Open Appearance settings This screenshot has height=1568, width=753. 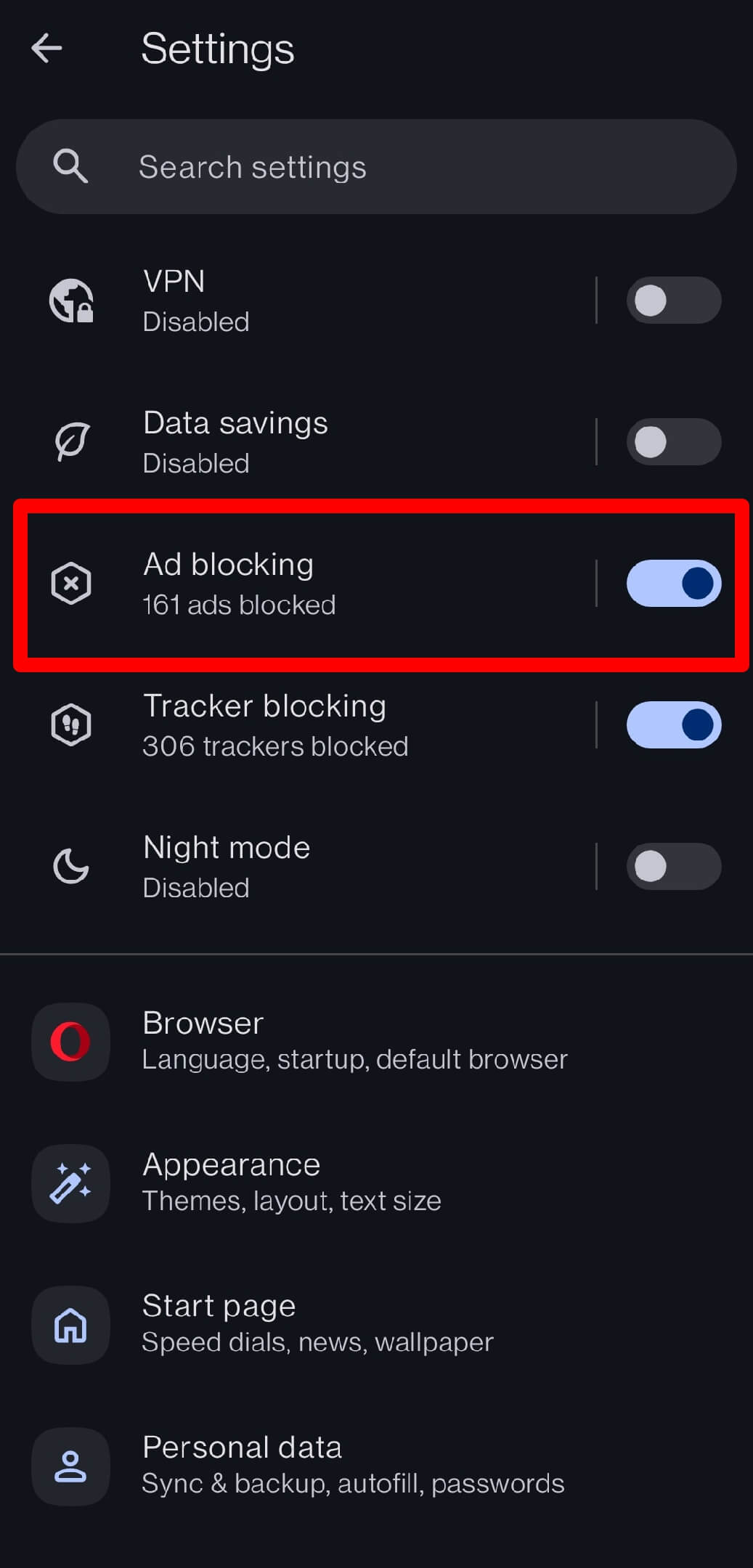(290, 1182)
